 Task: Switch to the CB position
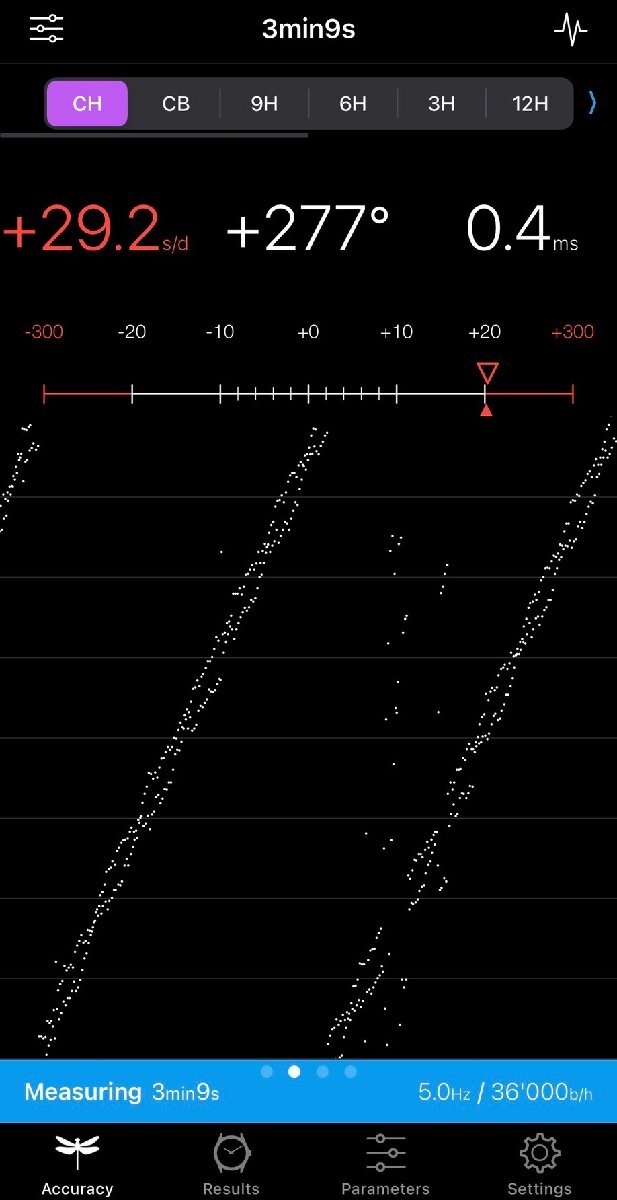click(176, 103)
